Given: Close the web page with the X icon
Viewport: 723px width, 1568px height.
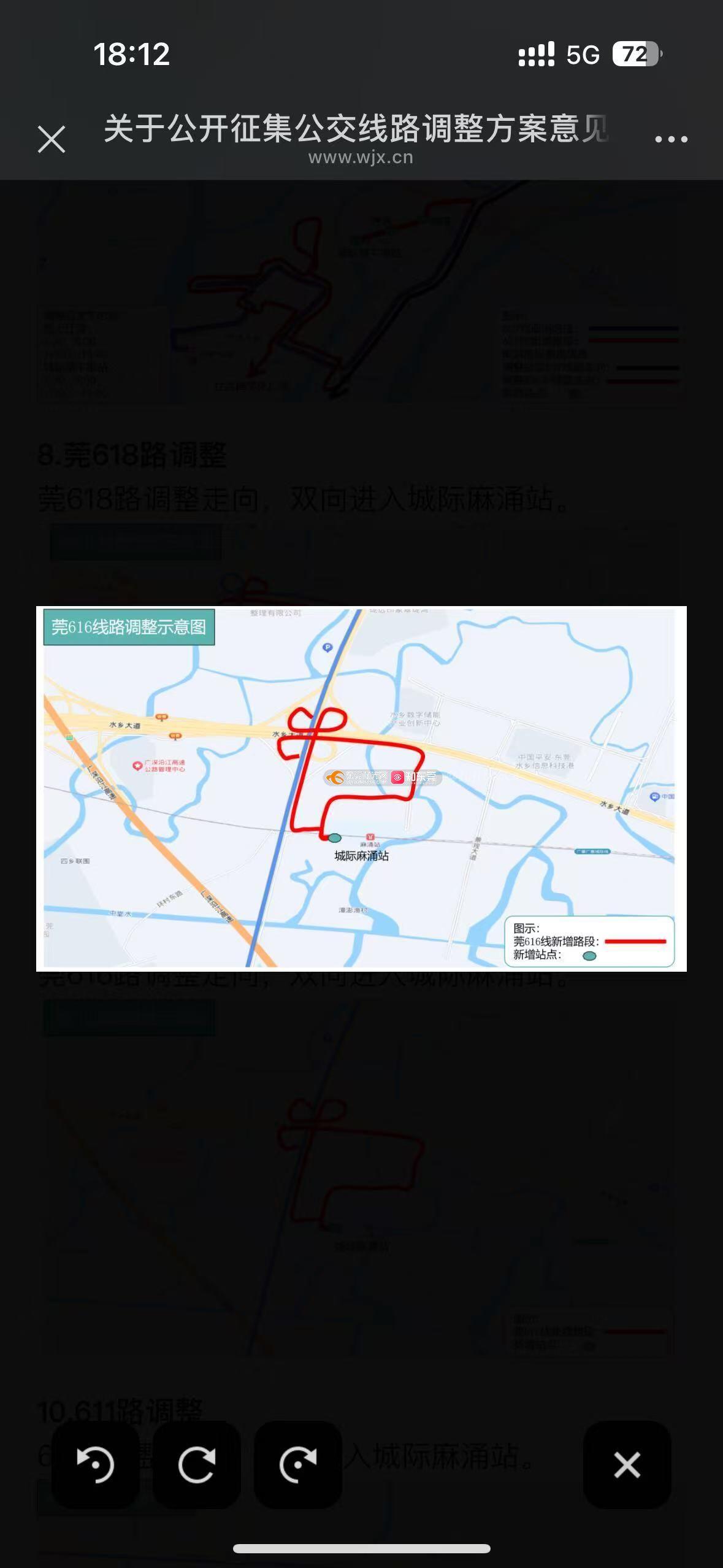Looking at the screenshot, I should tap(52, 139).
